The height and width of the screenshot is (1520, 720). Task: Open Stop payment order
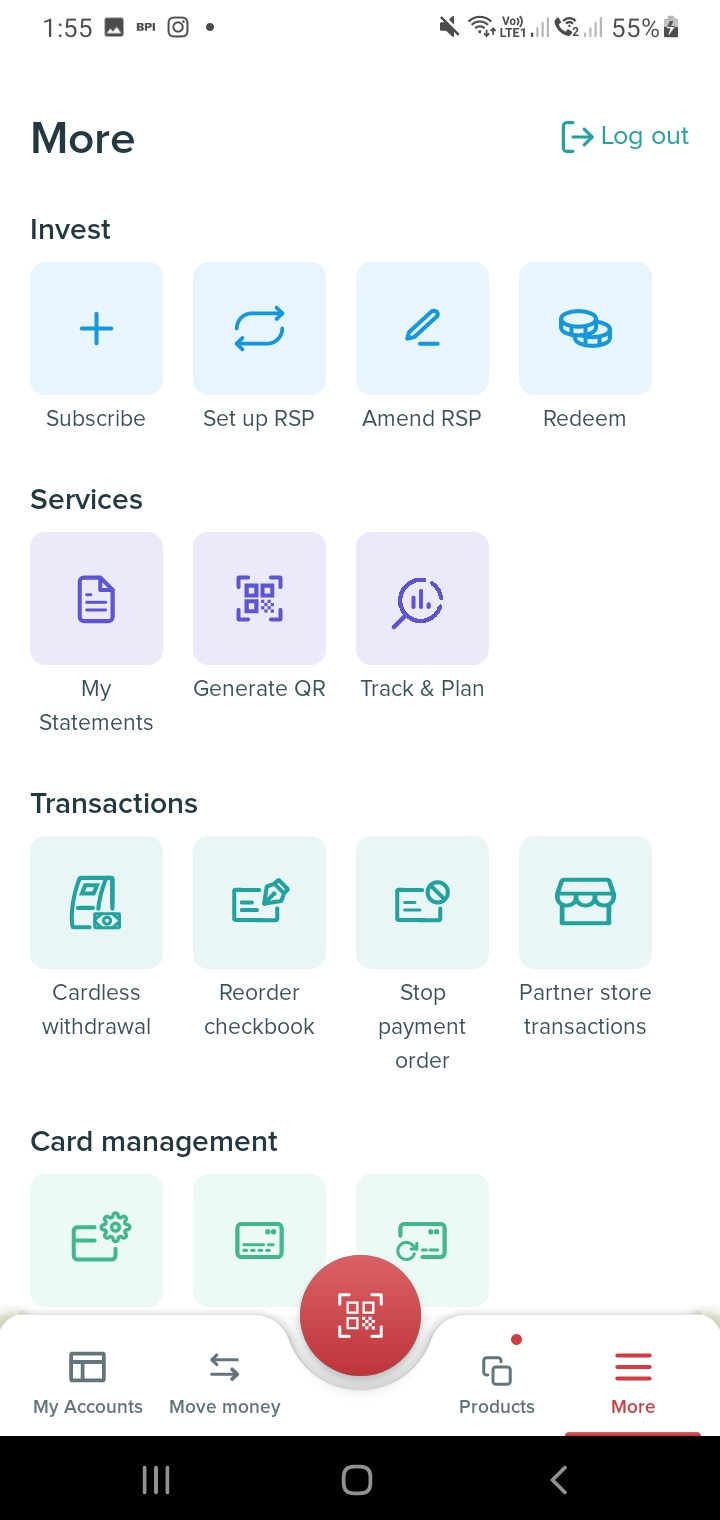point(422,903)
